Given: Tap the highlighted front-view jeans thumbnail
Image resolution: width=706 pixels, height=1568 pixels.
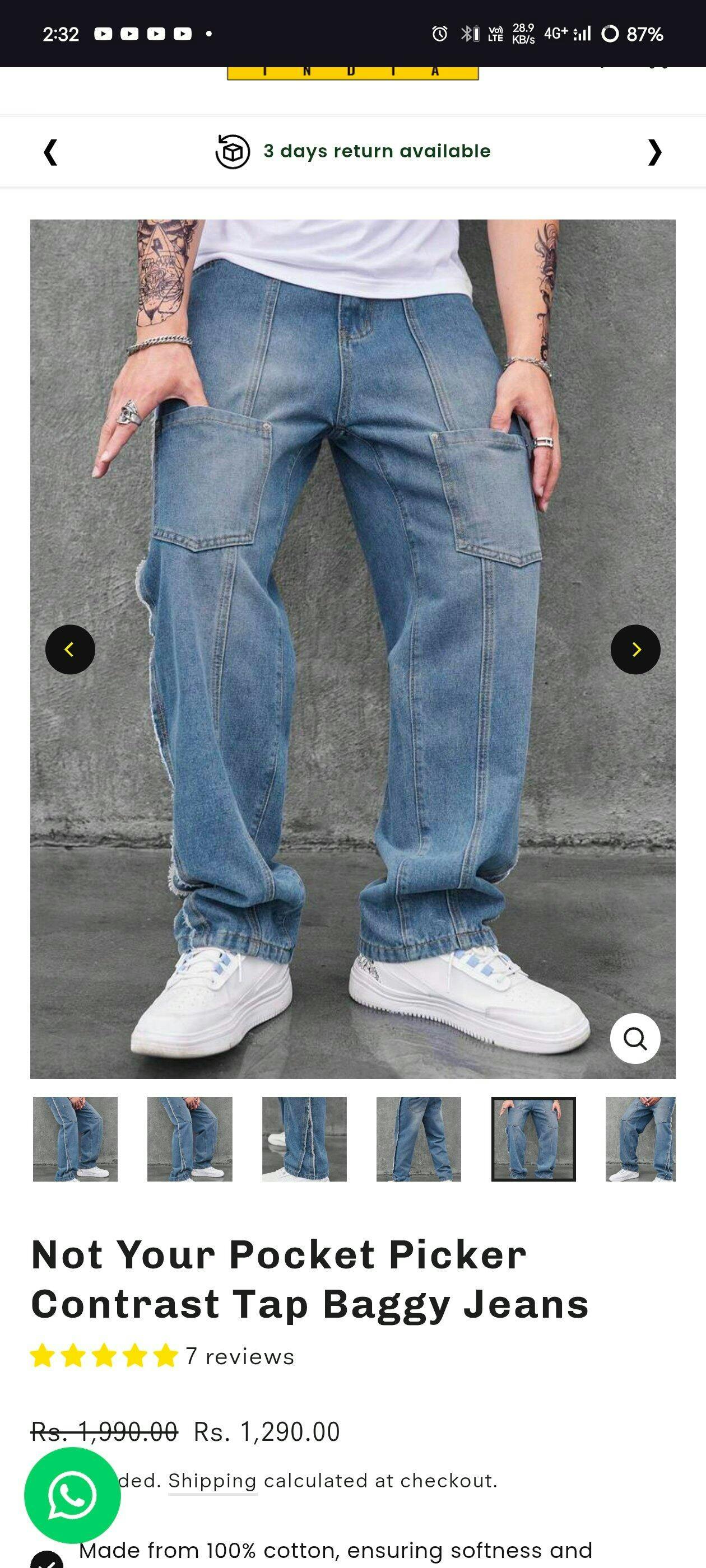Looking at the screenshot, I should pos(533,1139).
